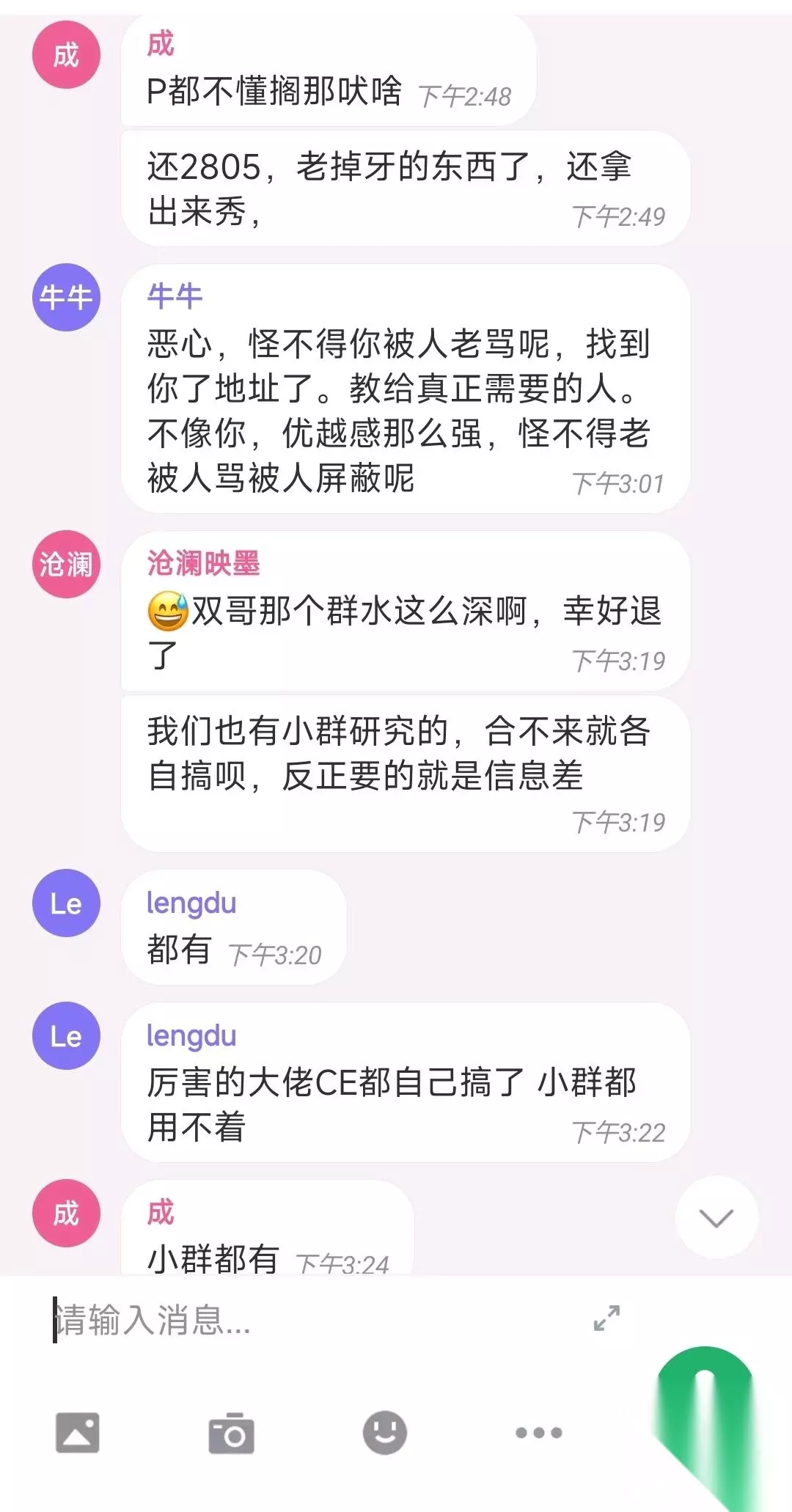Expand the message input to full screen
792x1512 pixels.
tap(606, 1318)
